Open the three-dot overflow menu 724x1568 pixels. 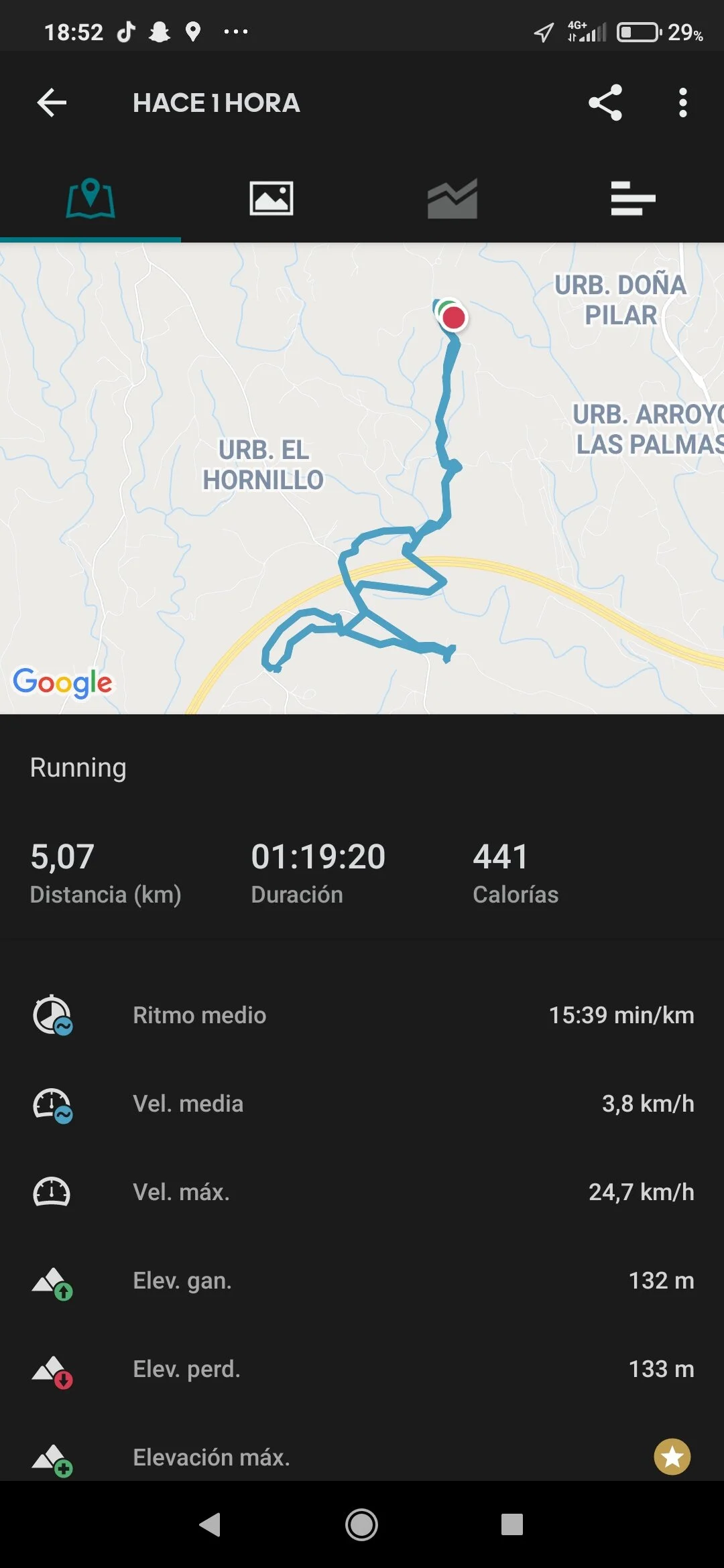point(682,103)
